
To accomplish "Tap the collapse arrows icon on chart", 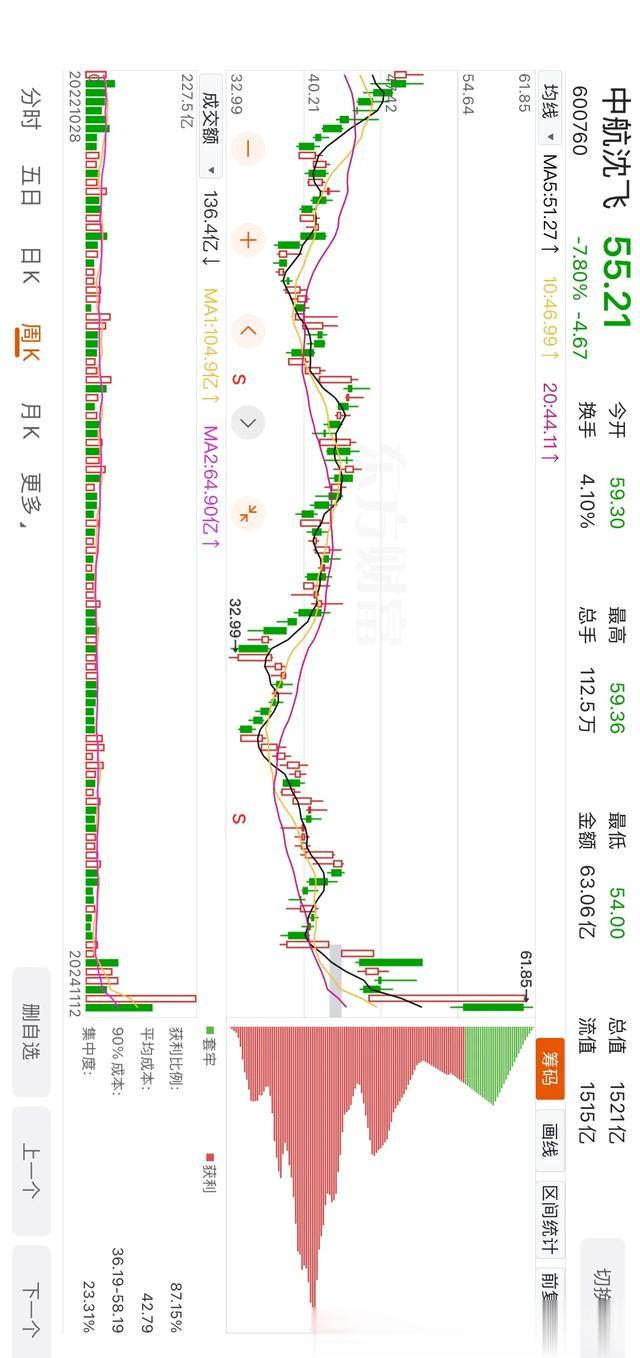I will coord(247,513).
